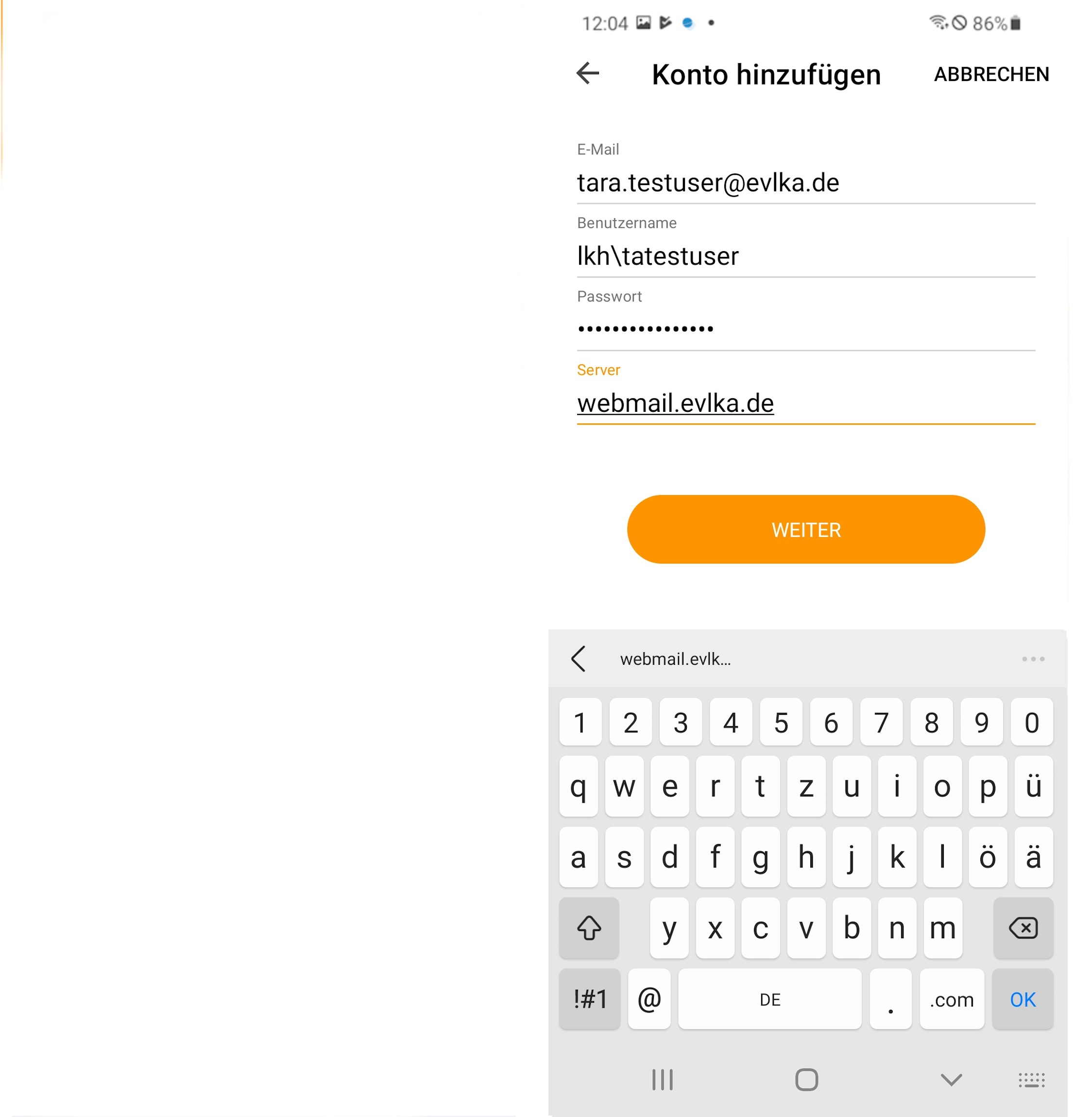
Task: Switch keyboard to symbols with !#1
Action: (x=590, y=999)
